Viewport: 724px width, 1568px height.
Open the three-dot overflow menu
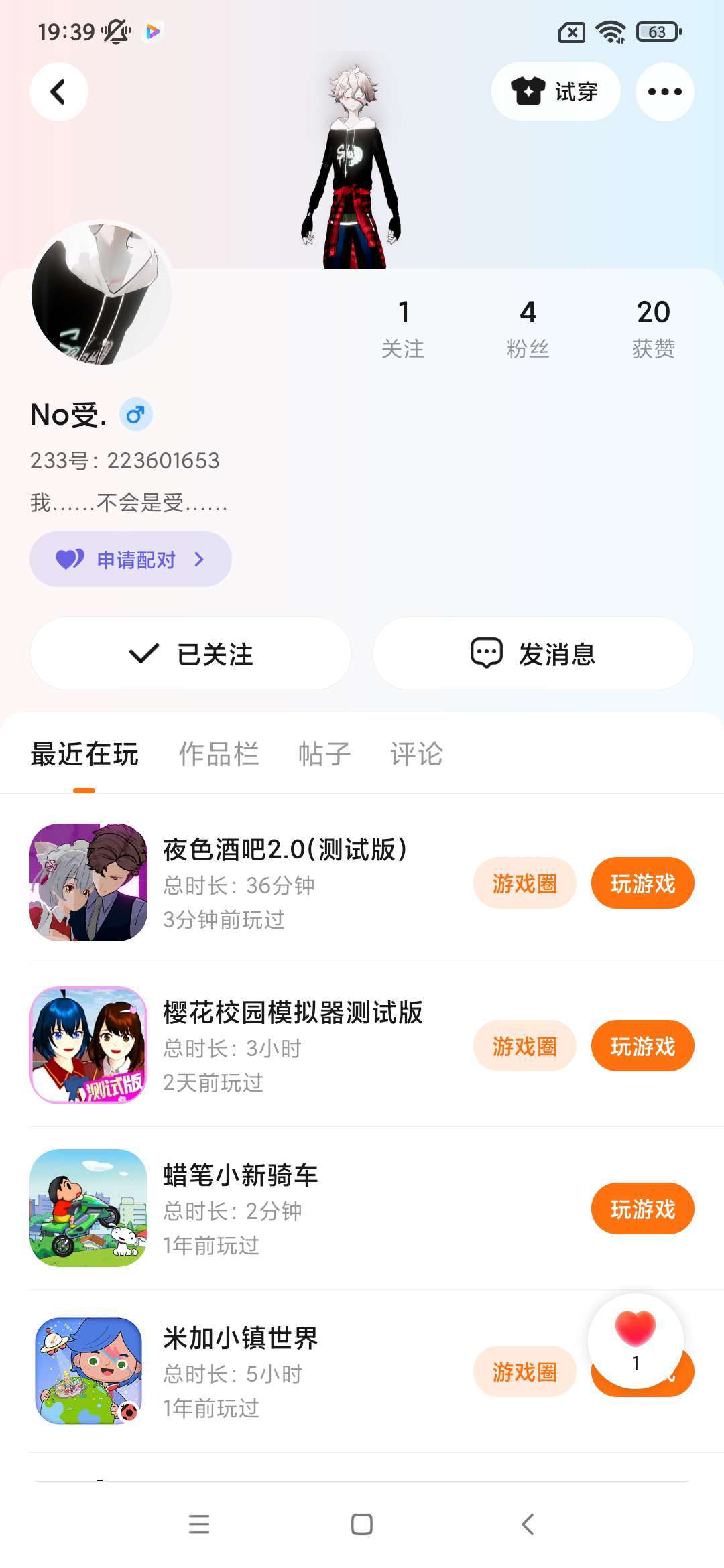pos(664,92)
